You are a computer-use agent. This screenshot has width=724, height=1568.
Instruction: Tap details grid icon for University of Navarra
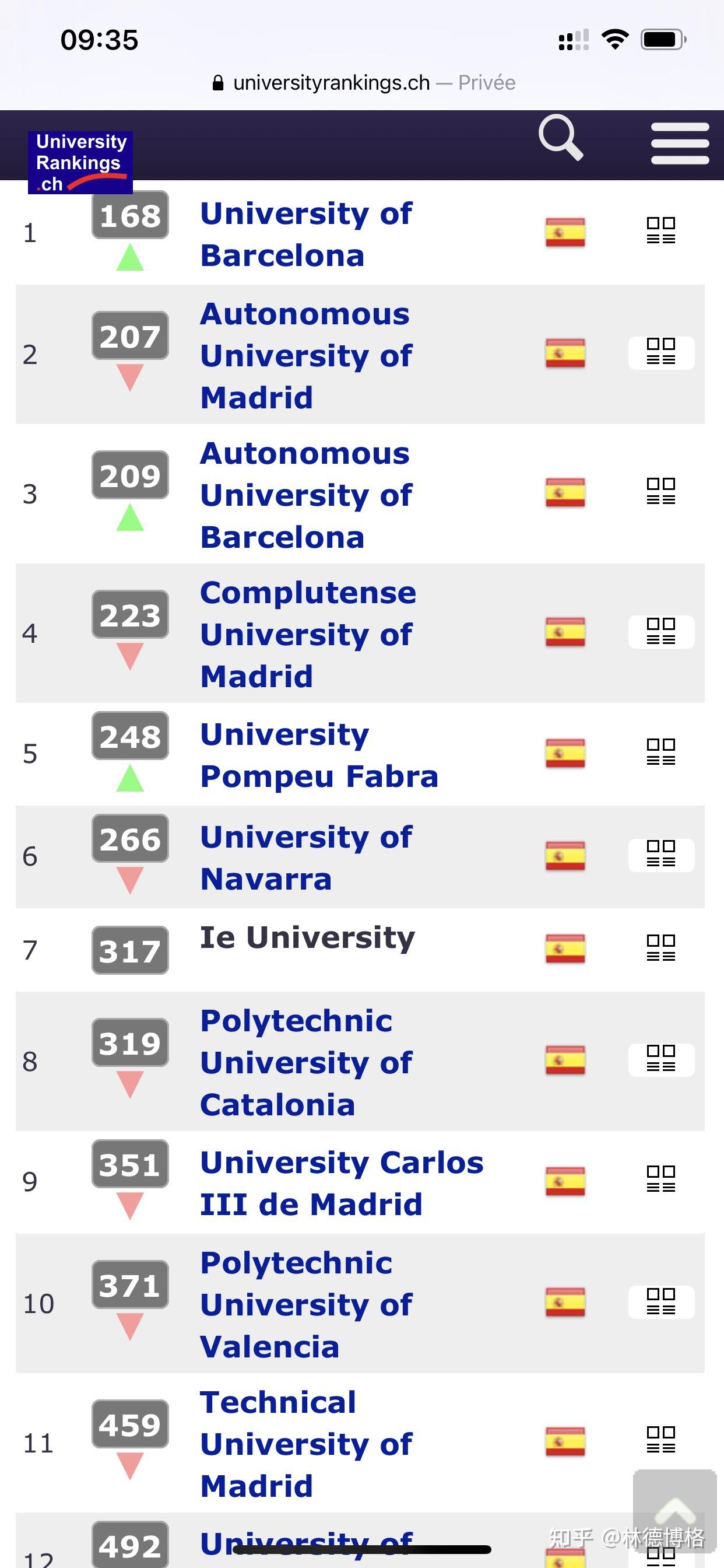660,854
